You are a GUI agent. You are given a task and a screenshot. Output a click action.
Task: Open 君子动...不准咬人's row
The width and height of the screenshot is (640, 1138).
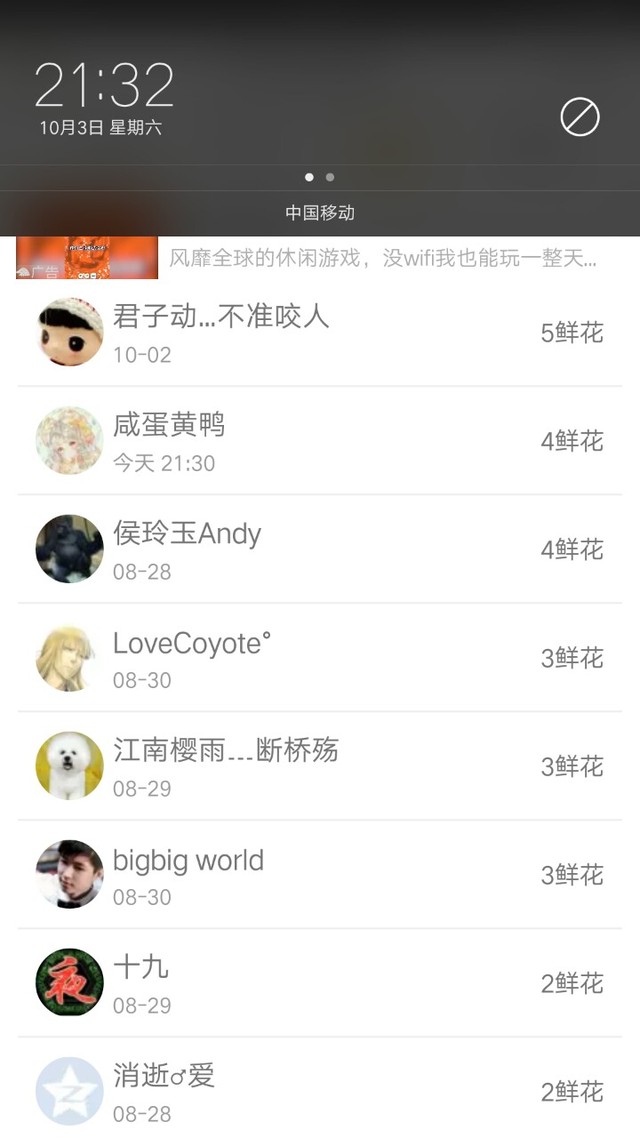(x=320, y=333)
